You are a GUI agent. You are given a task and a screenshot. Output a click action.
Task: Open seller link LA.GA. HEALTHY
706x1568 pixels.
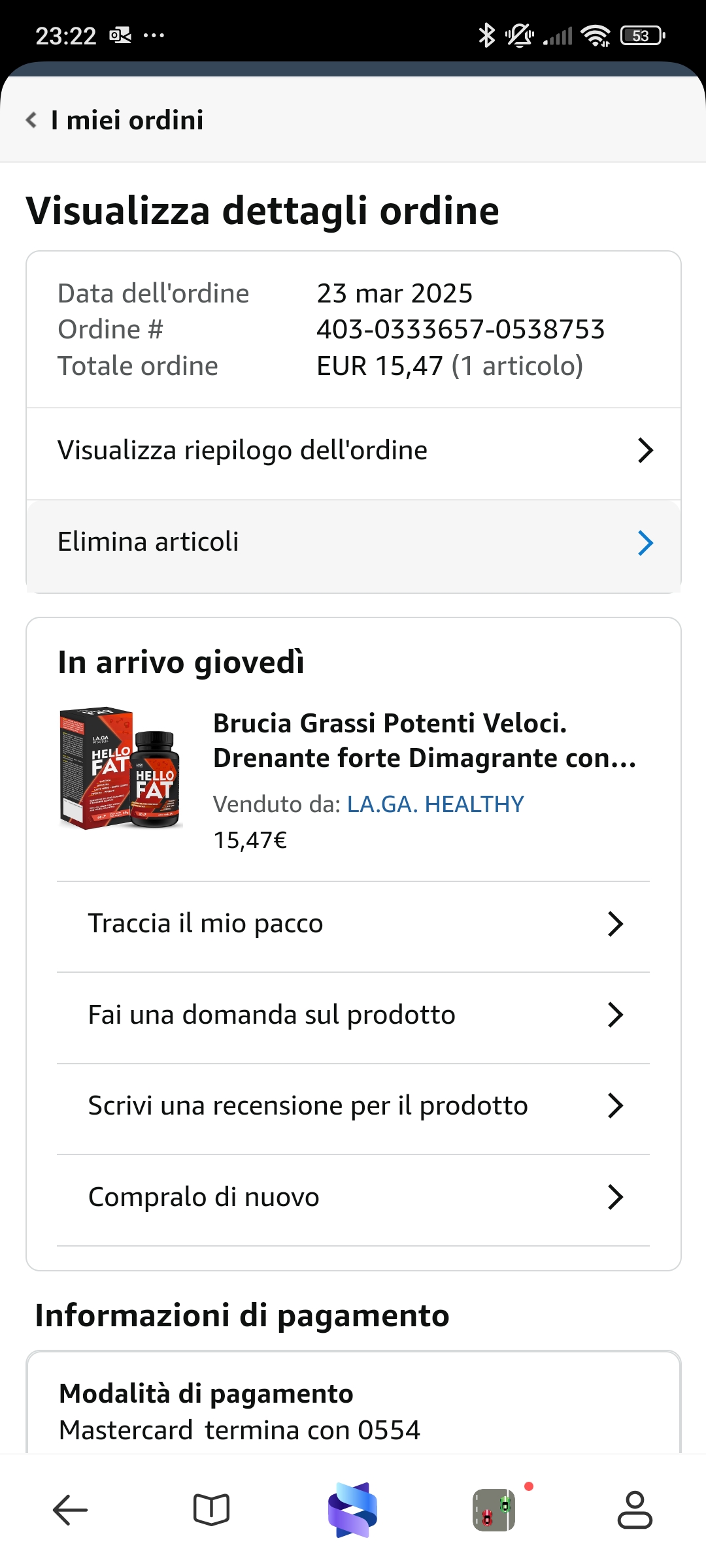pos(435,804)
